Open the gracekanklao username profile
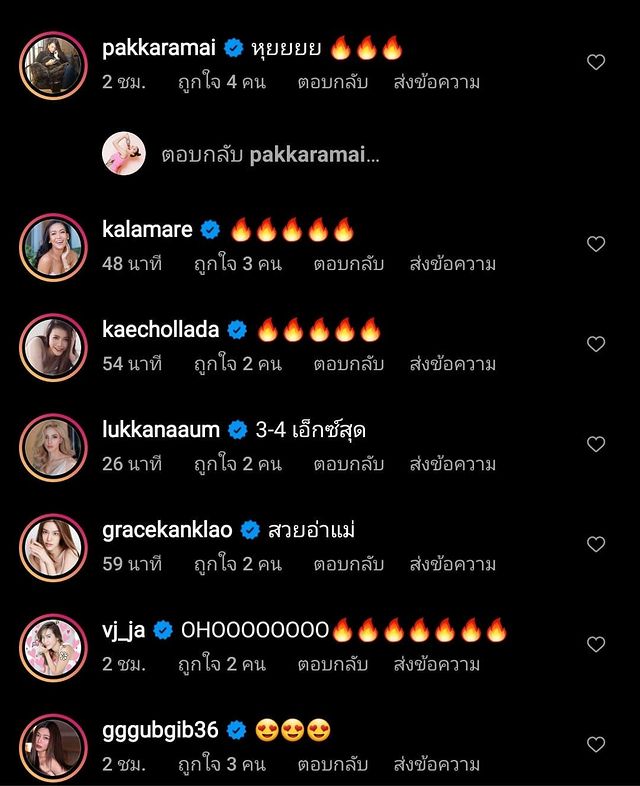The height and width of the screenshot is (786, 640). click(x=167, y=529)
